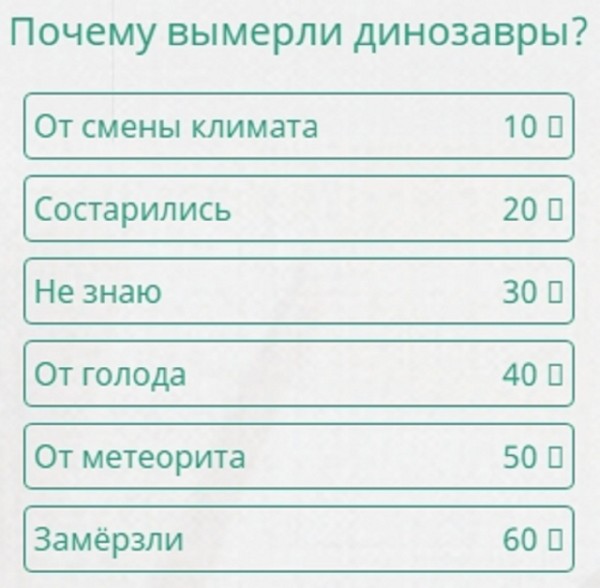Viewport: 600px width, 588px height.
Task: Pick the "Не знаю" option
Action: [298, 292]
